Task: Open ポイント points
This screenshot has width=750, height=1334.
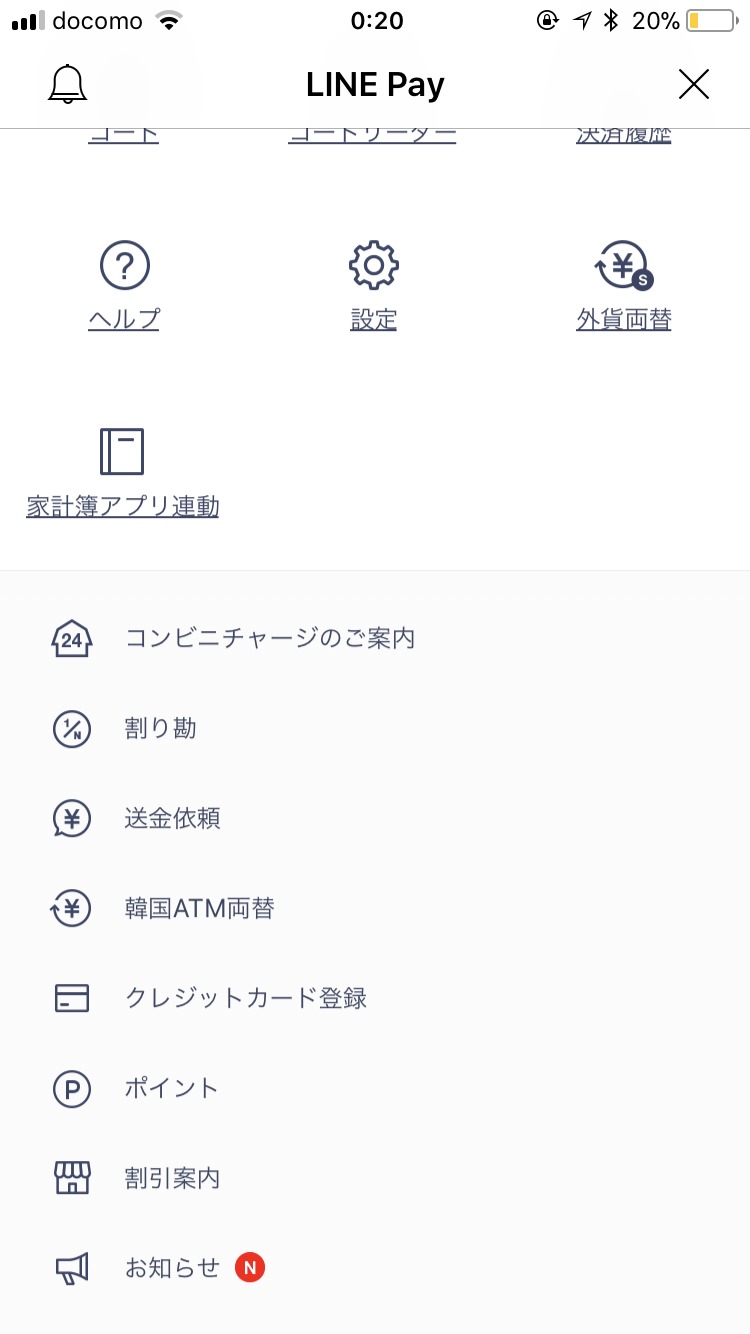Action: (171, 1088)
